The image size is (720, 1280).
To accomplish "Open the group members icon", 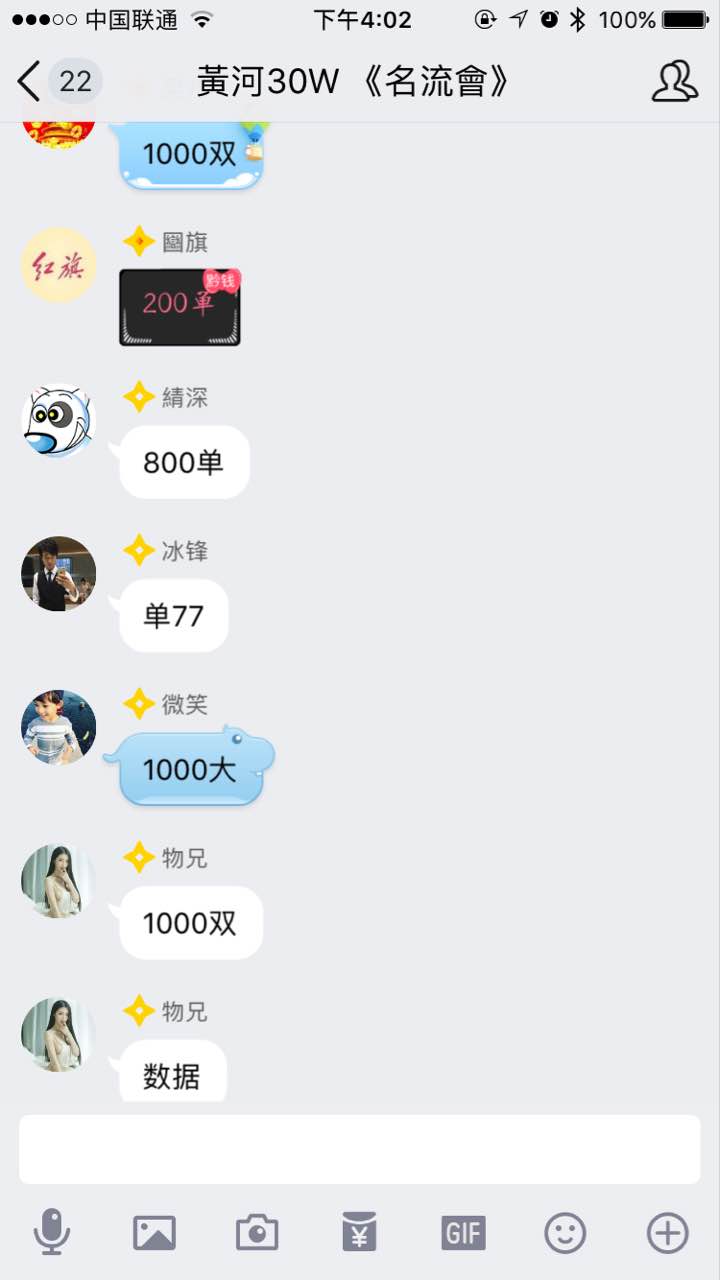I will (674, 81).
